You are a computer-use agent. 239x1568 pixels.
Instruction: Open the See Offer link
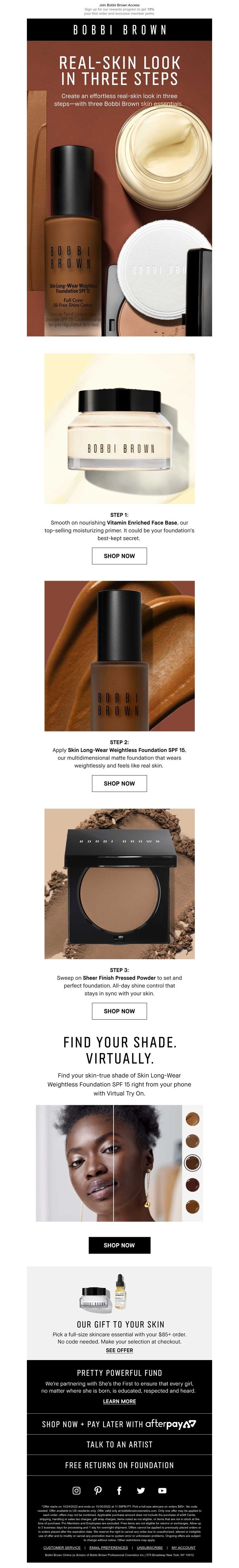point(119,1350)
